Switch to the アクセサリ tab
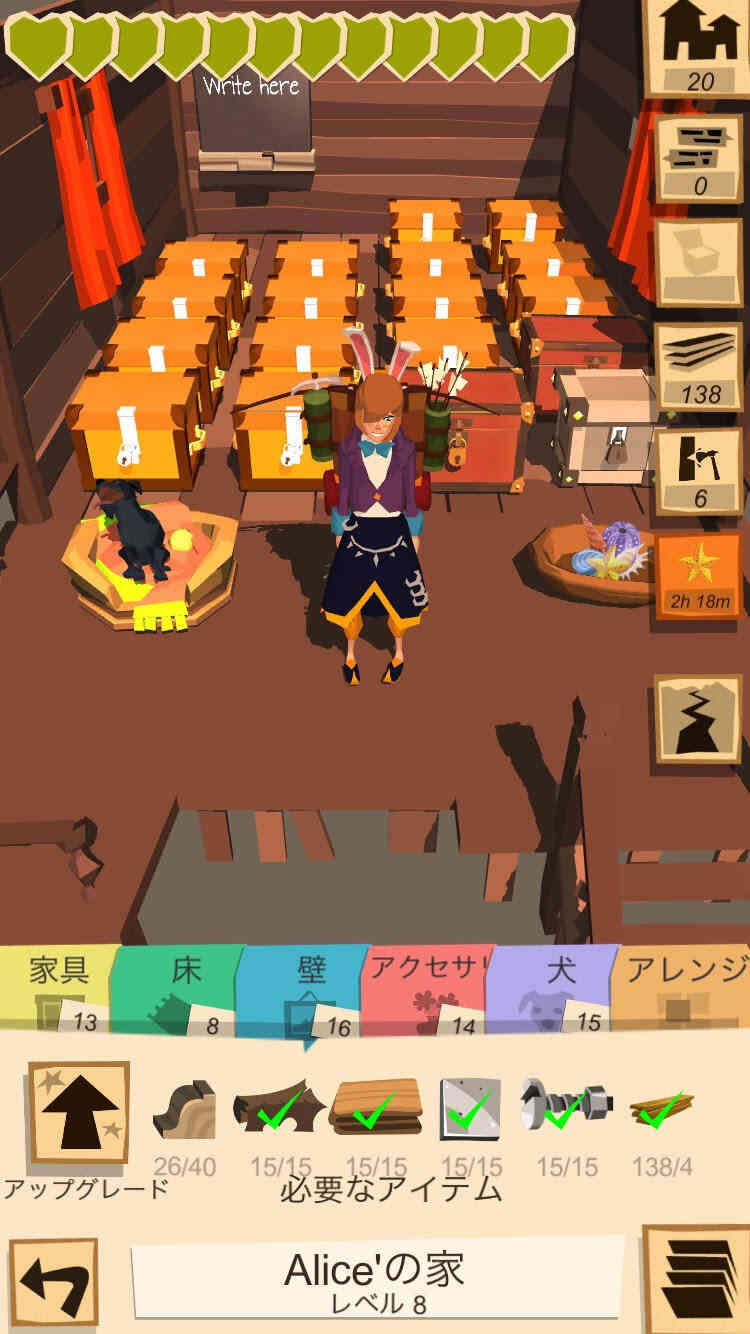The height and width of the screenshot is (1334, 750). pos(426,989)
